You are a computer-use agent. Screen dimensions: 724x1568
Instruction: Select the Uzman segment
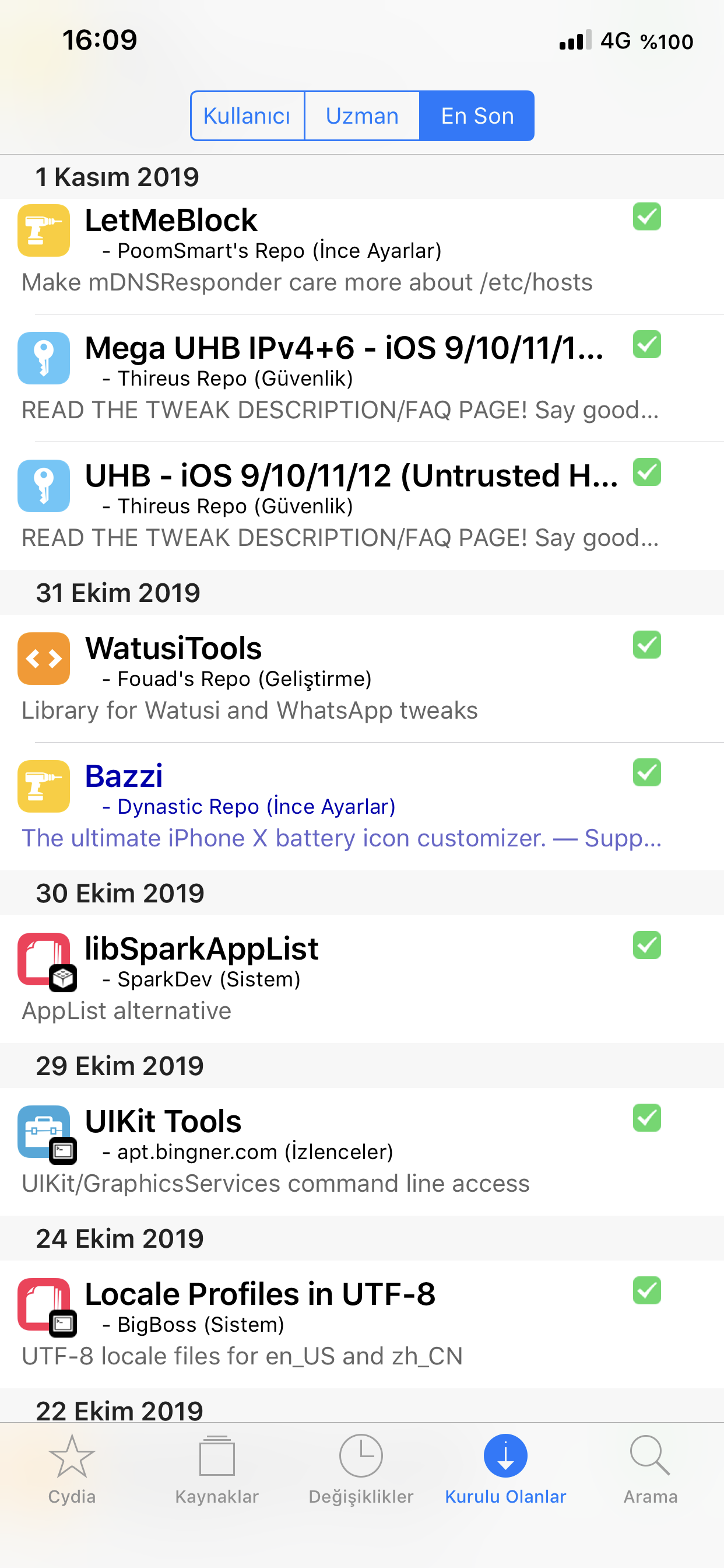click(362, 116)
